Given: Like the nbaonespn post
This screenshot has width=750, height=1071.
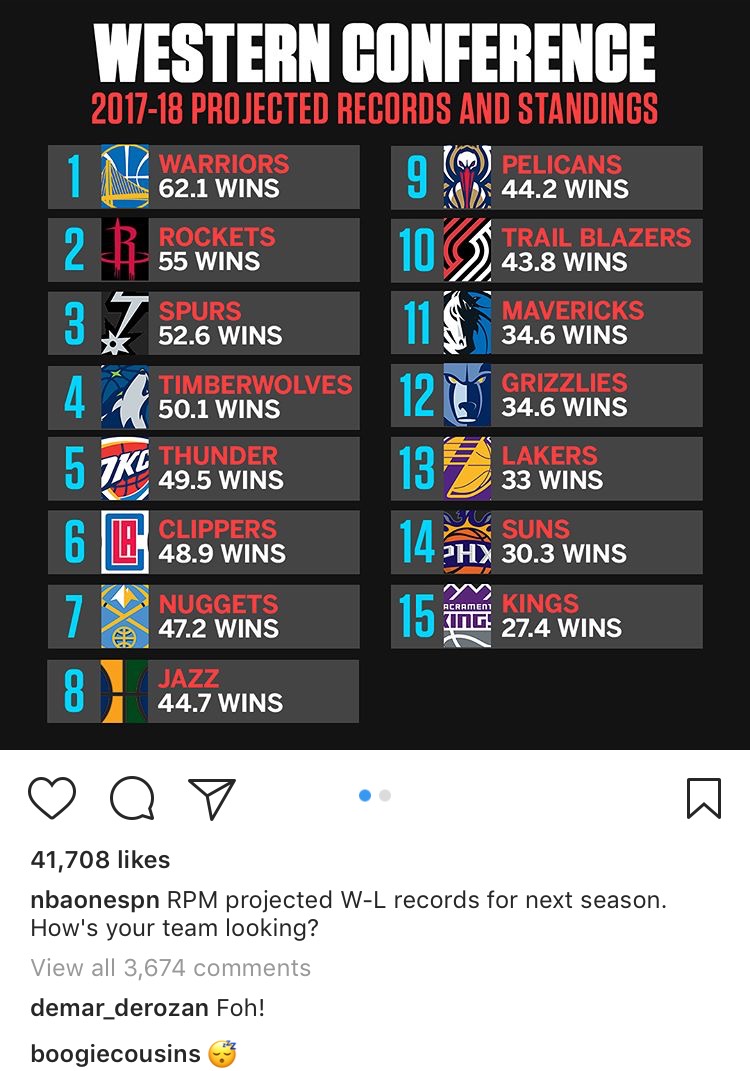Looking at the screenshot, I should pyautogui.click(x=52, y=798).
